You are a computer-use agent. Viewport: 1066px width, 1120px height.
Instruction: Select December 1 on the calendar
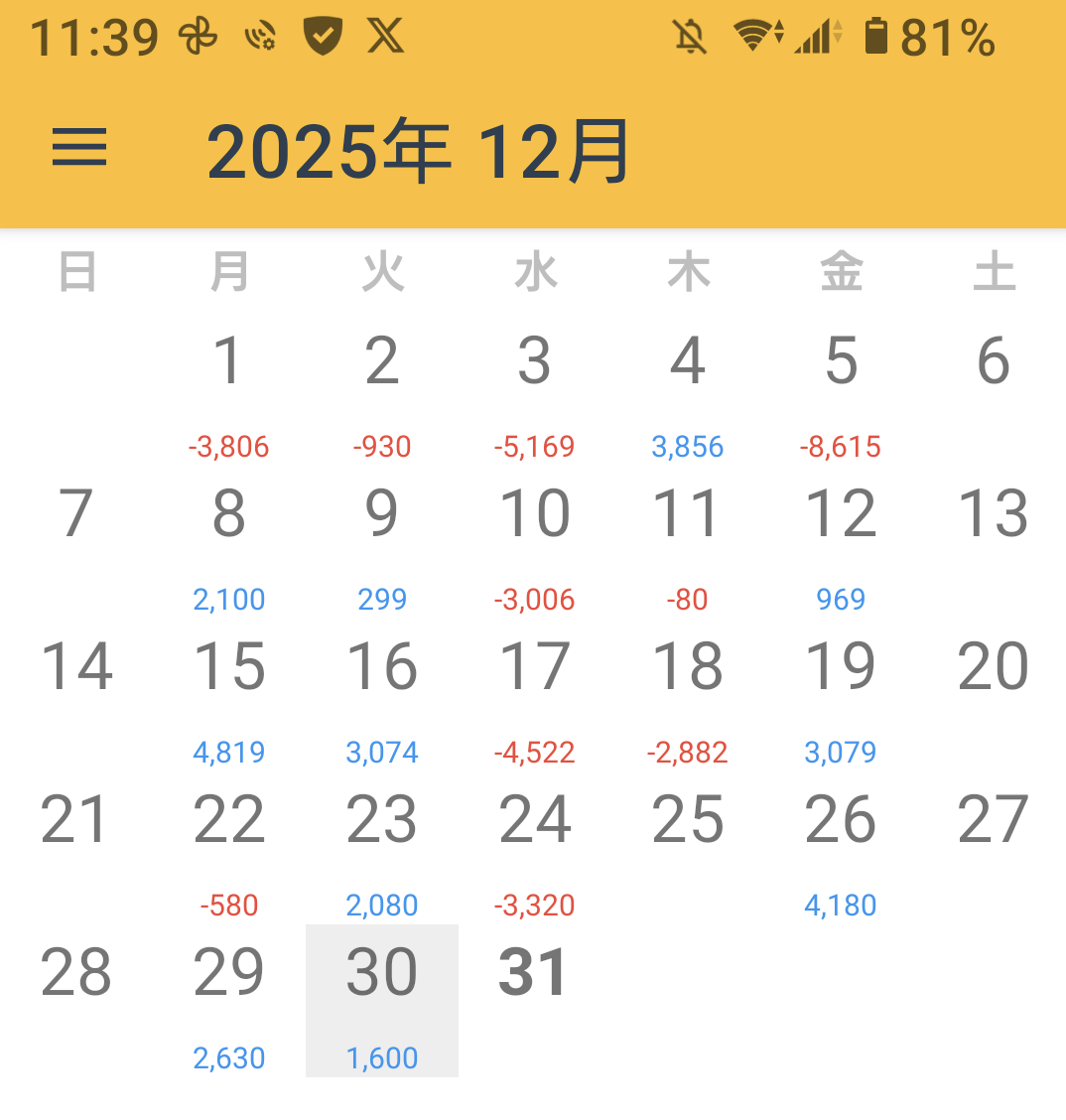pos(229,387)
